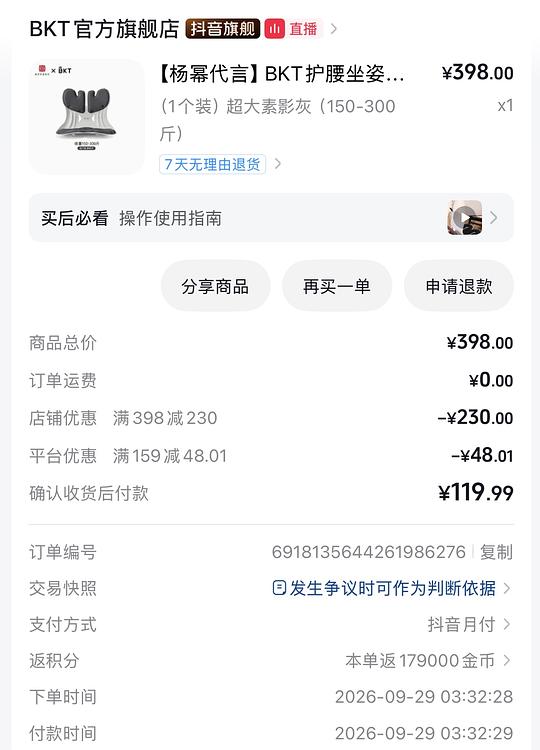Open 支付方式 抖音月付 details

[x=469, y=624]
